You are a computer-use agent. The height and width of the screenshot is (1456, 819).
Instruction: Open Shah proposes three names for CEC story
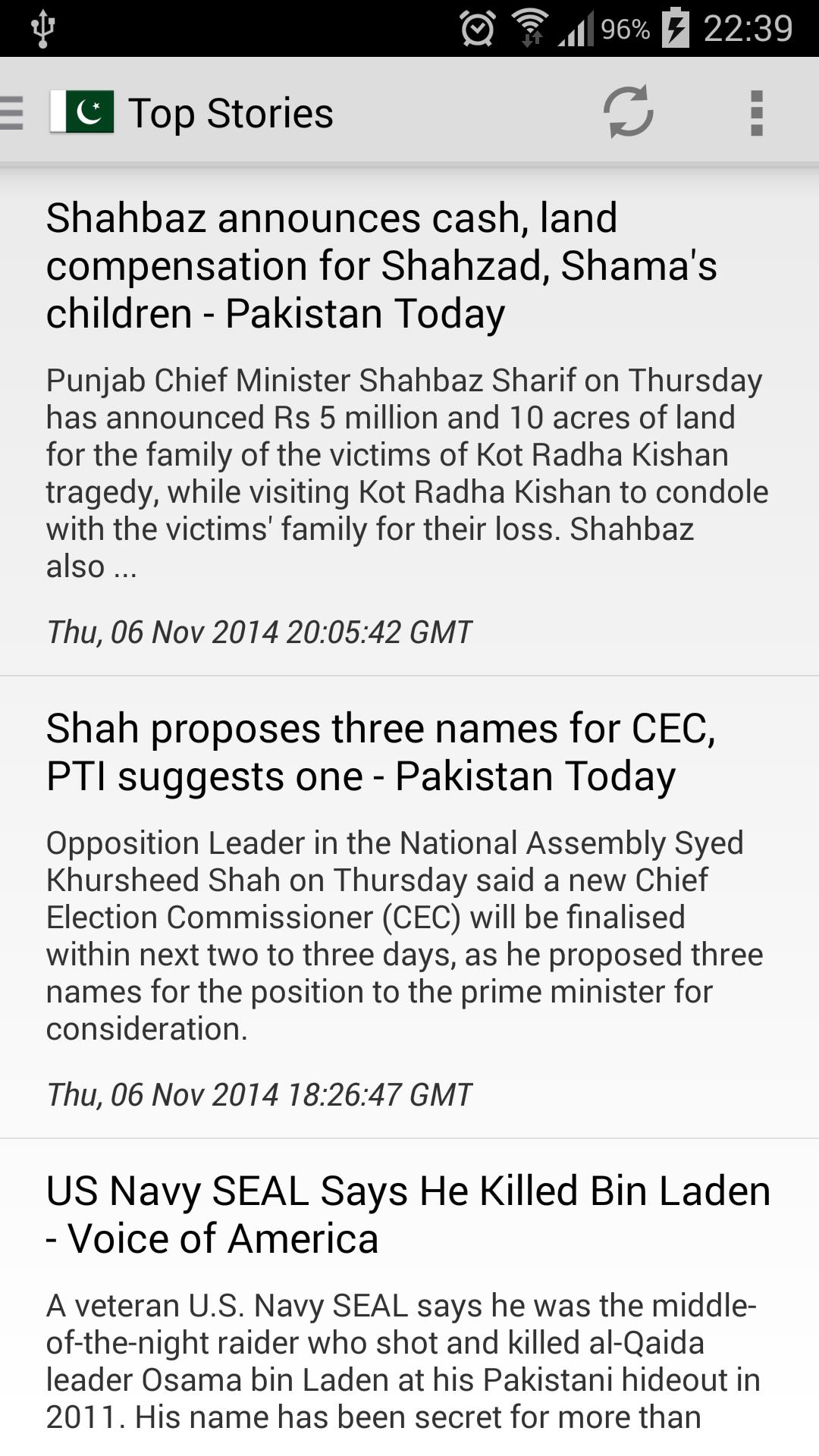(x=381, y=752)
